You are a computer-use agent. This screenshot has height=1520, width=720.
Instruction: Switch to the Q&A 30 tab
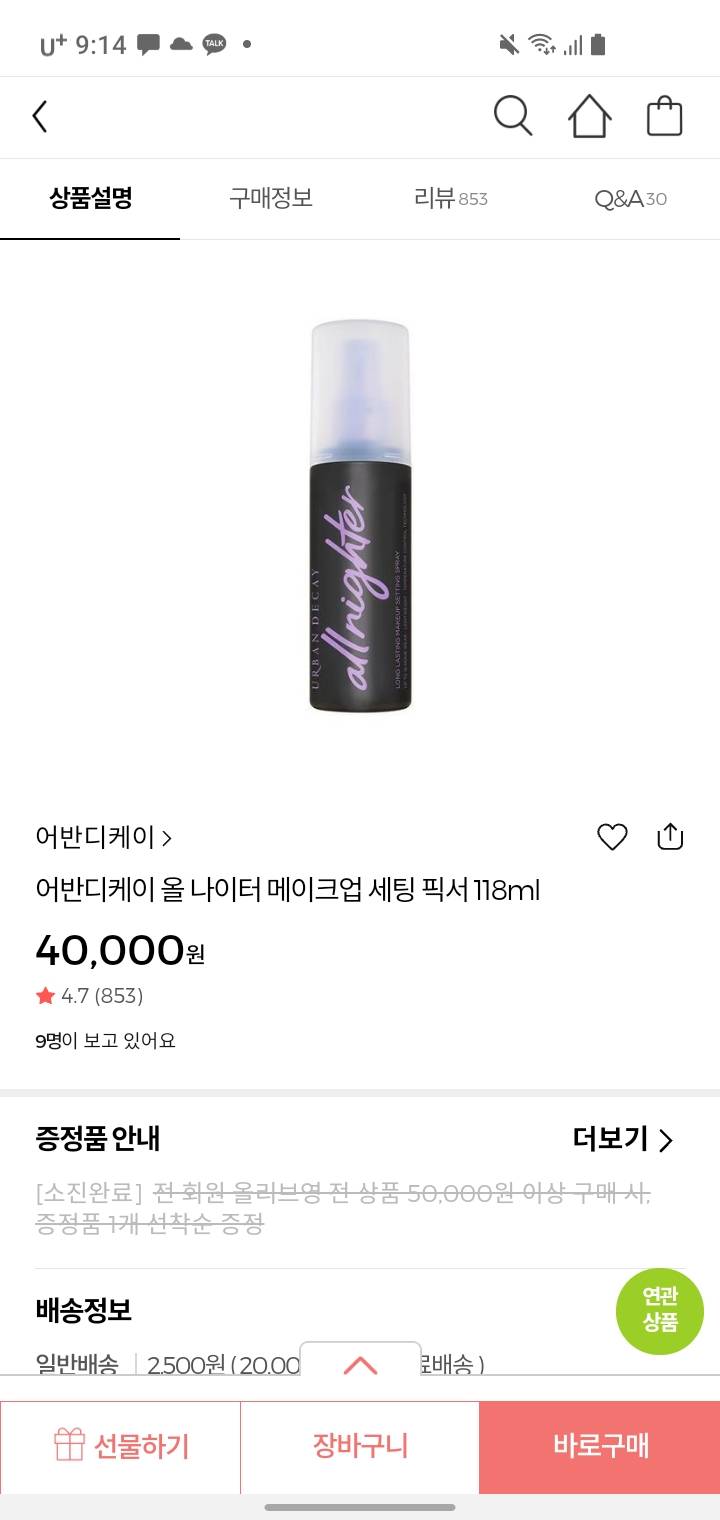pyautogui.click(x=628, y=198)
